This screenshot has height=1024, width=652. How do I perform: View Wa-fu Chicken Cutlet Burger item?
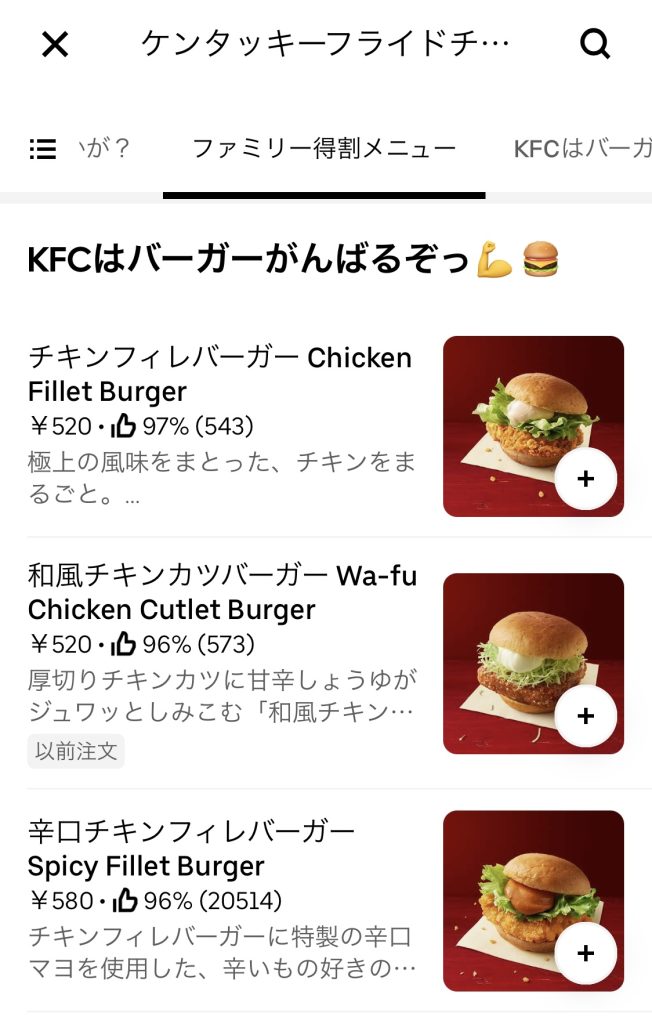[x=222, y=593]
